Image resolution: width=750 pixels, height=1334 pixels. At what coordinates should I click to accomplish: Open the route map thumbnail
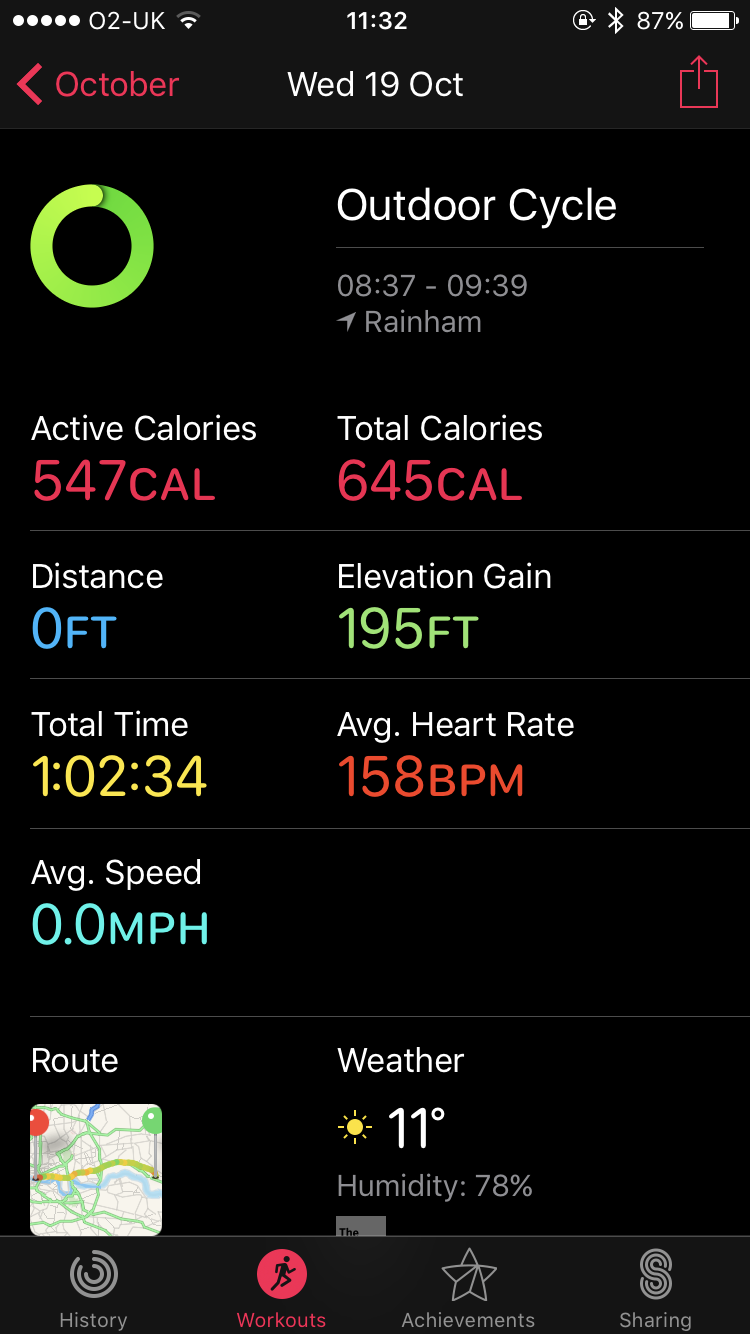[96, 1170]
